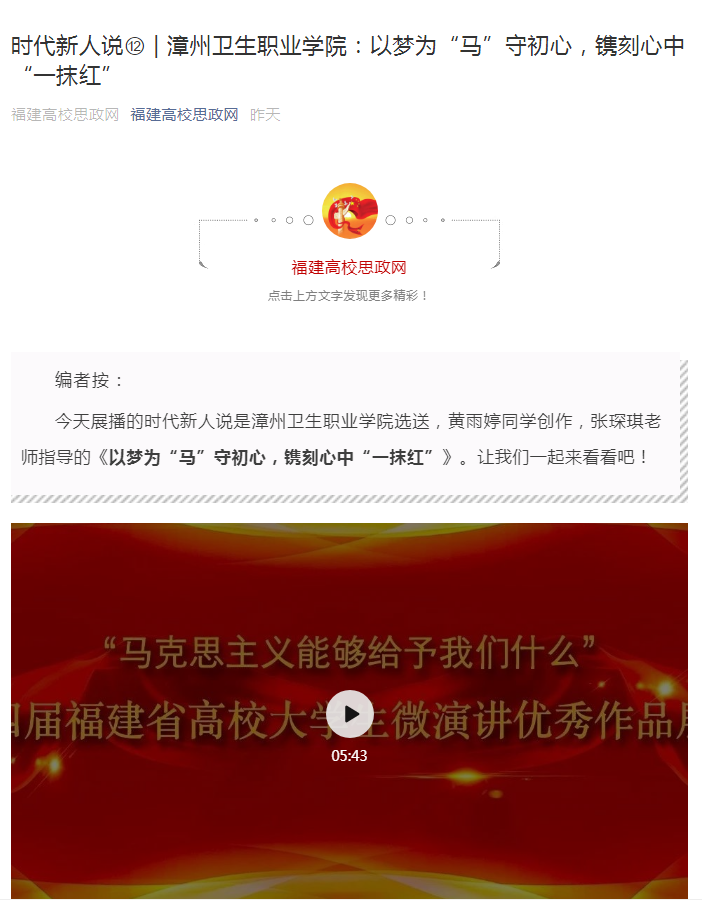This screenshot has height=904, width=702.
Task: Tap the red 福建高校思政网 follow text
Action: coord(349,267)
